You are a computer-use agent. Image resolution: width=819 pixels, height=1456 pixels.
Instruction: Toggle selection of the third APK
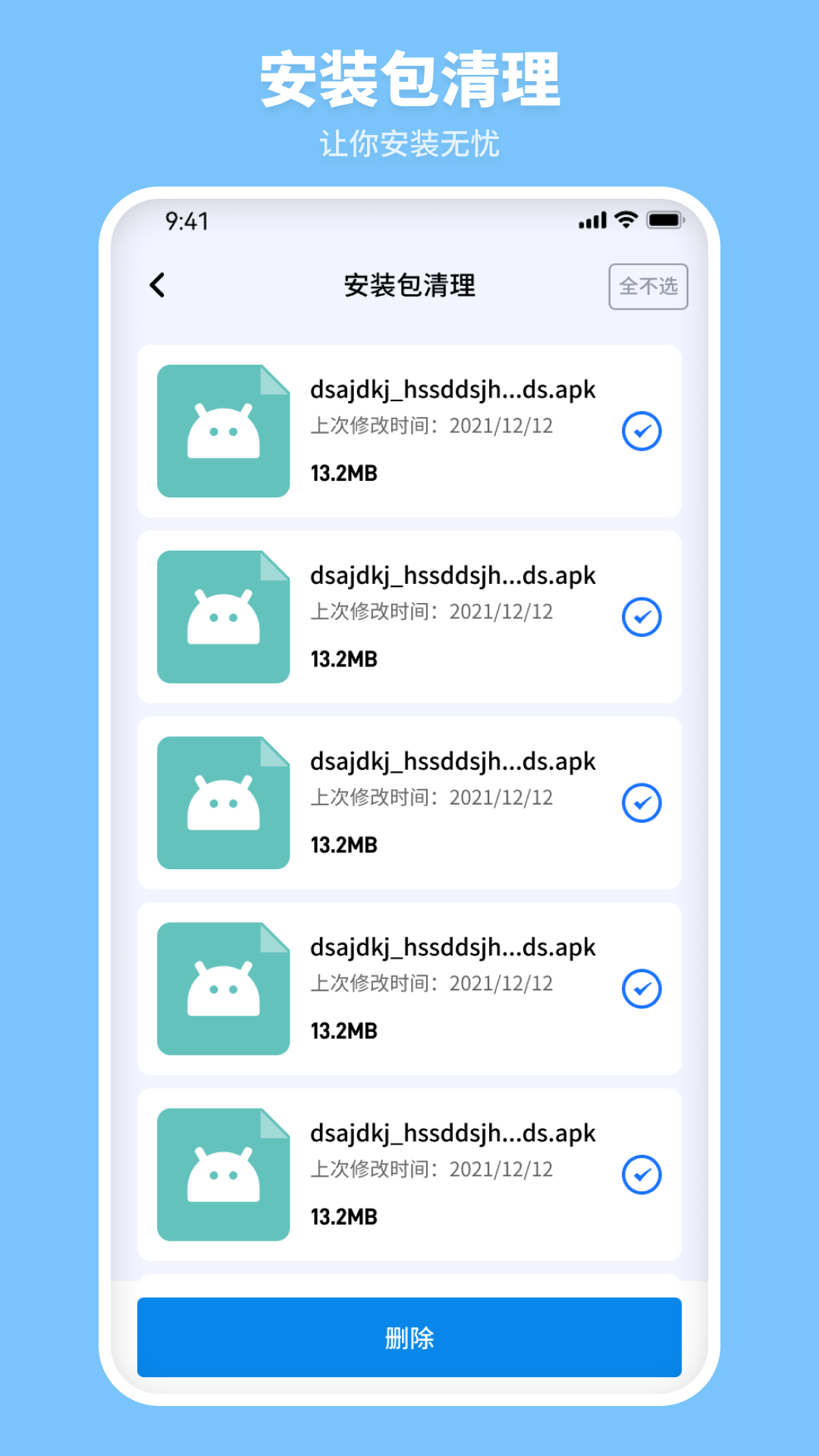pos(642,802)
